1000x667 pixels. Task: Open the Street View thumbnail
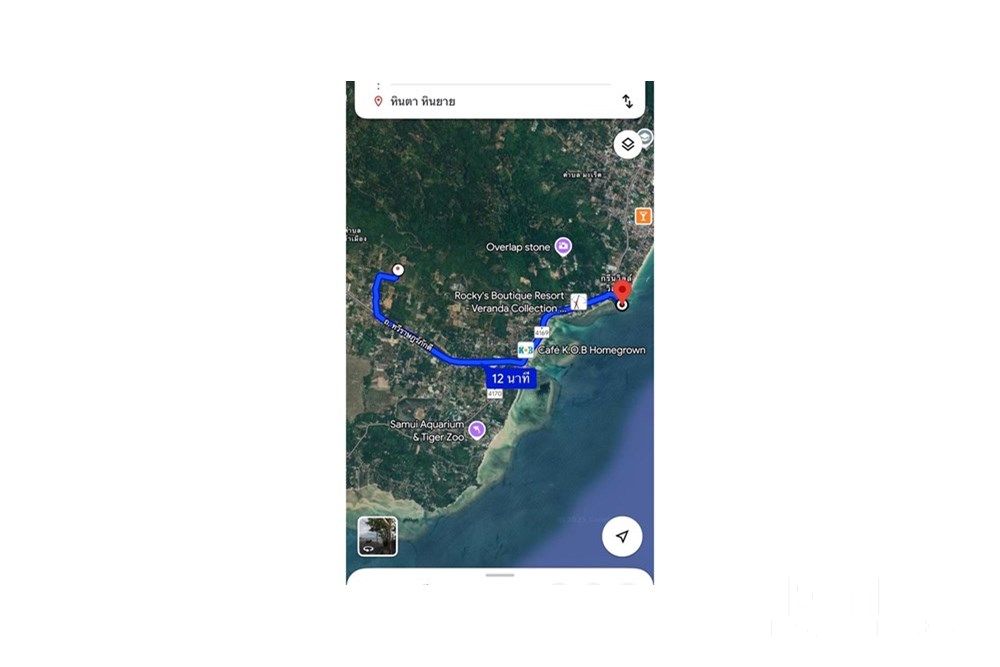pyautogui.click(x=377, y=536)
